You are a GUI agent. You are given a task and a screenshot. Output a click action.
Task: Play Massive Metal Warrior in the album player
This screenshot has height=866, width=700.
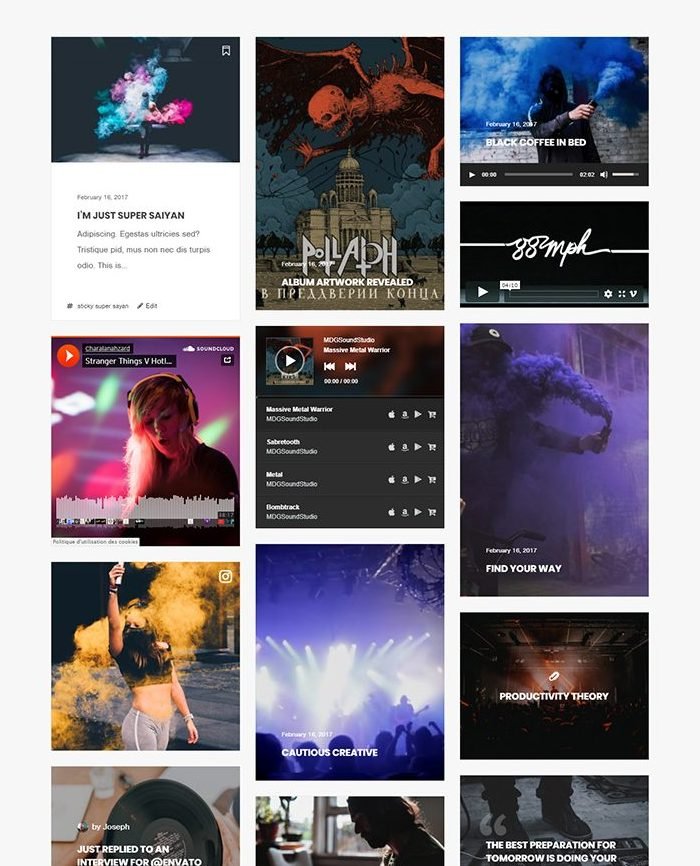click(289, 360)
